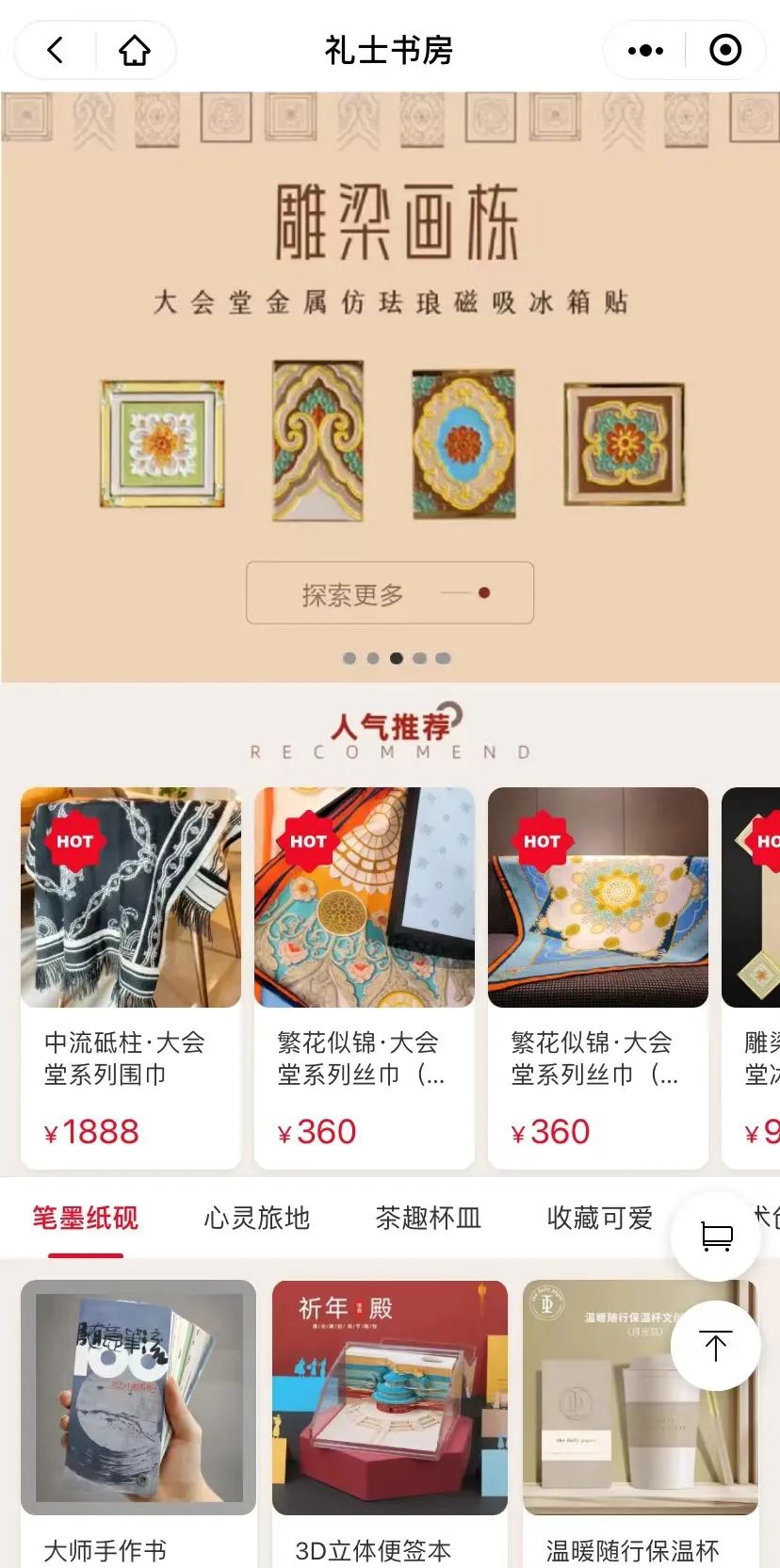Close the mini program via circle icon

pyautogui.click(x=725, y=50)
